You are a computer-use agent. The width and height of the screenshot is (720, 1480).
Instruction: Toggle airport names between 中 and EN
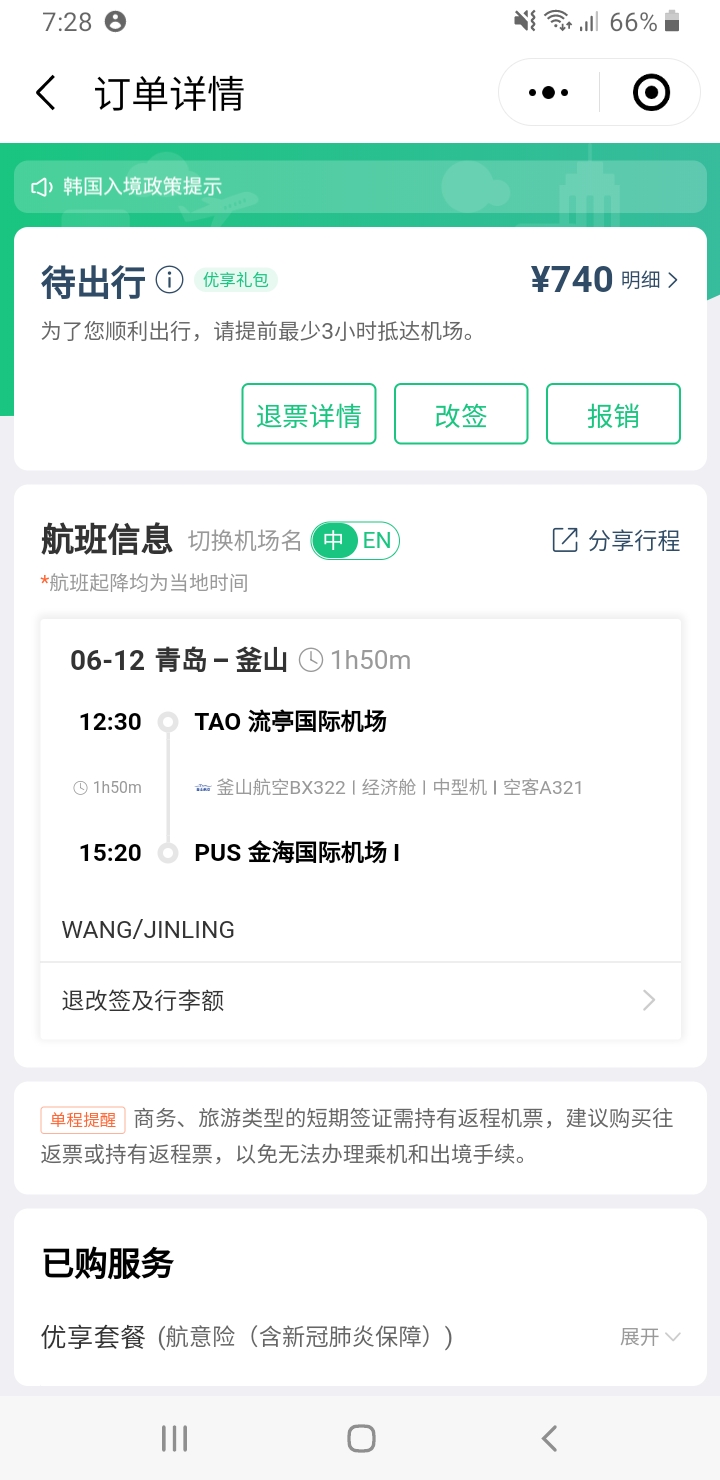tap(356, 541)
